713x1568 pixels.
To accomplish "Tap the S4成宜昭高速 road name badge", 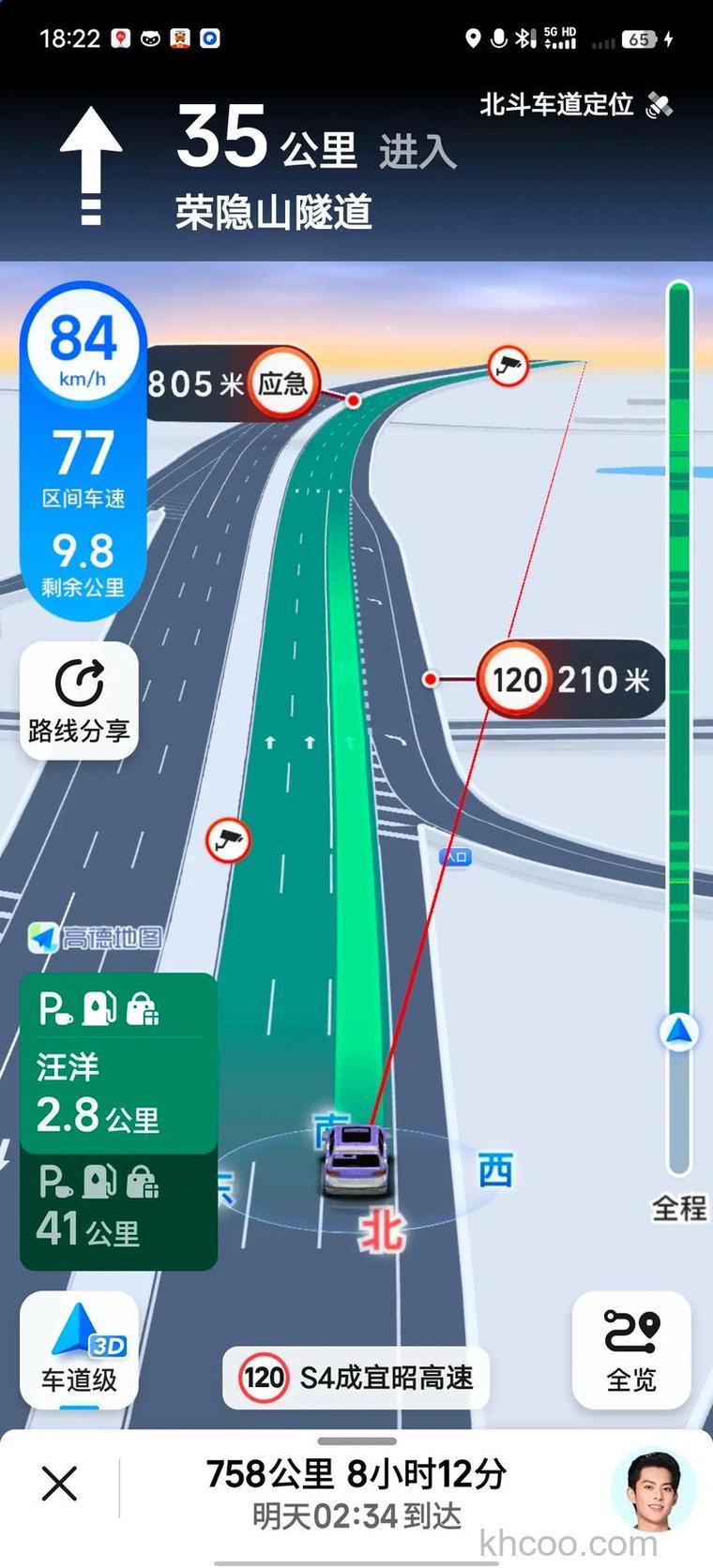I will tap(356, 1379).
